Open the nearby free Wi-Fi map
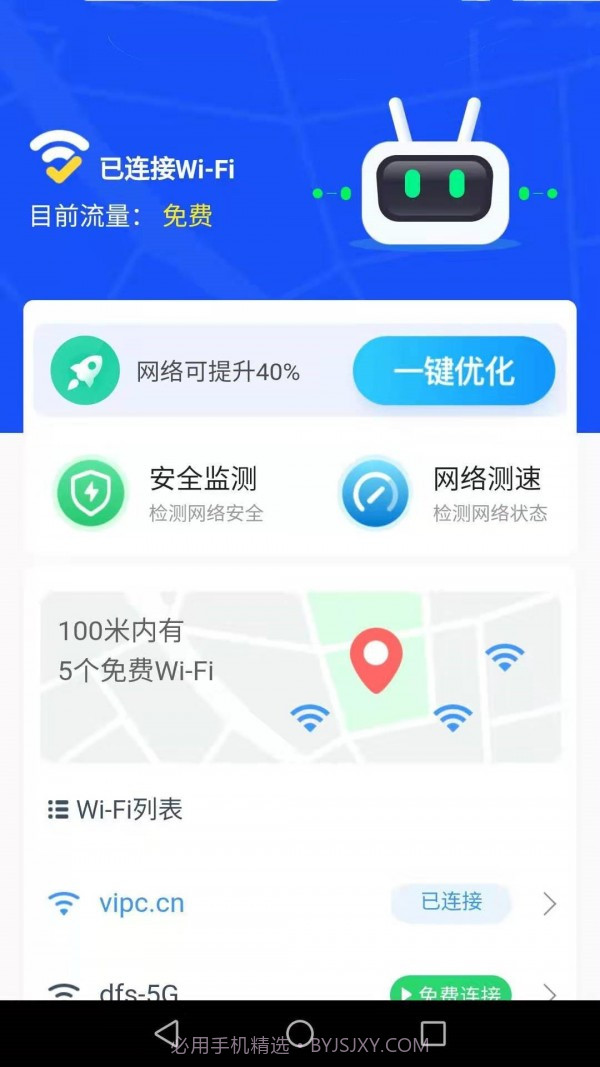Image resolution: width=600 pixels, height=1067 pixels. tap(300, 677)
